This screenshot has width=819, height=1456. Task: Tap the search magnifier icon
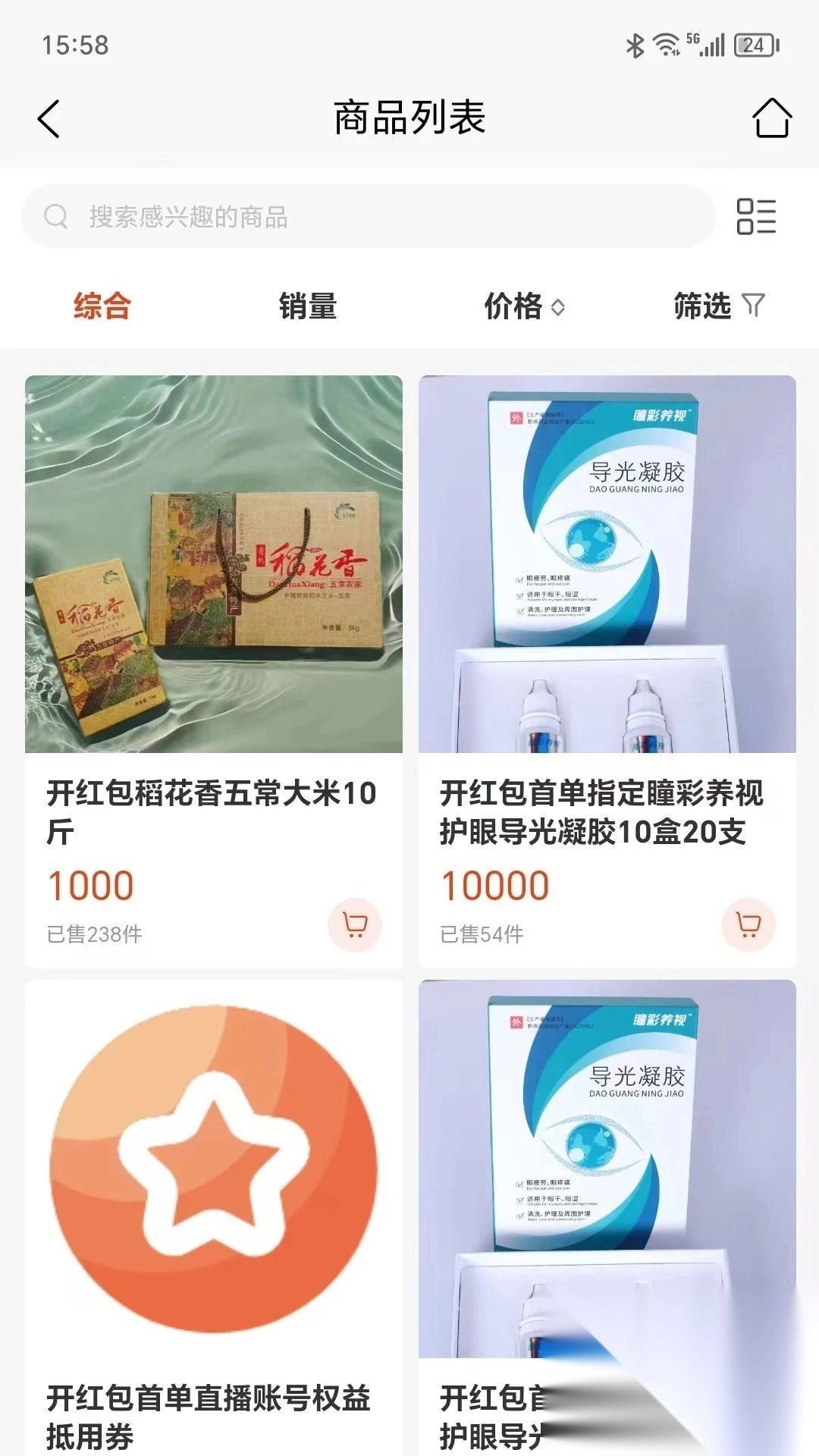point(54,218)
